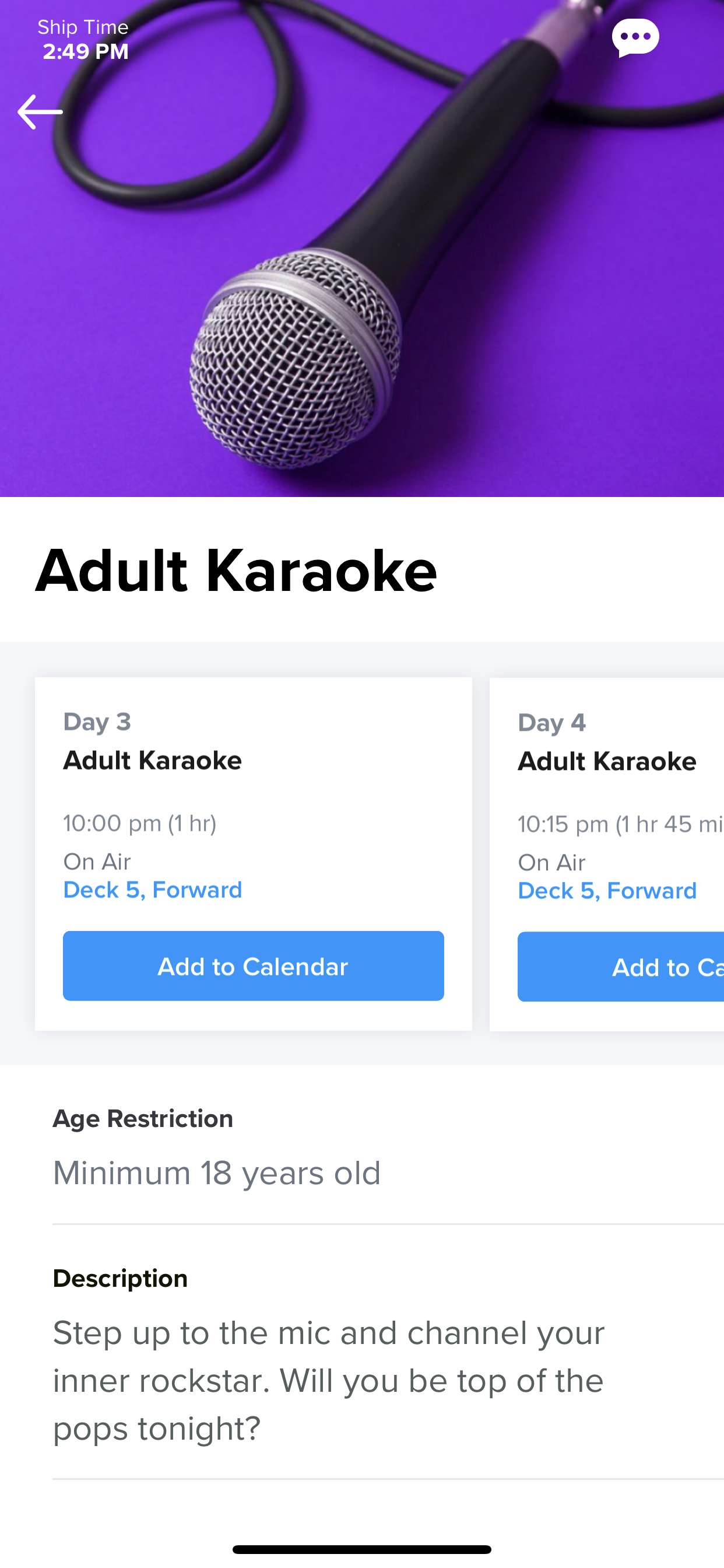
Task: Tap the Ship Time display
Action: (x=82, y=27)
